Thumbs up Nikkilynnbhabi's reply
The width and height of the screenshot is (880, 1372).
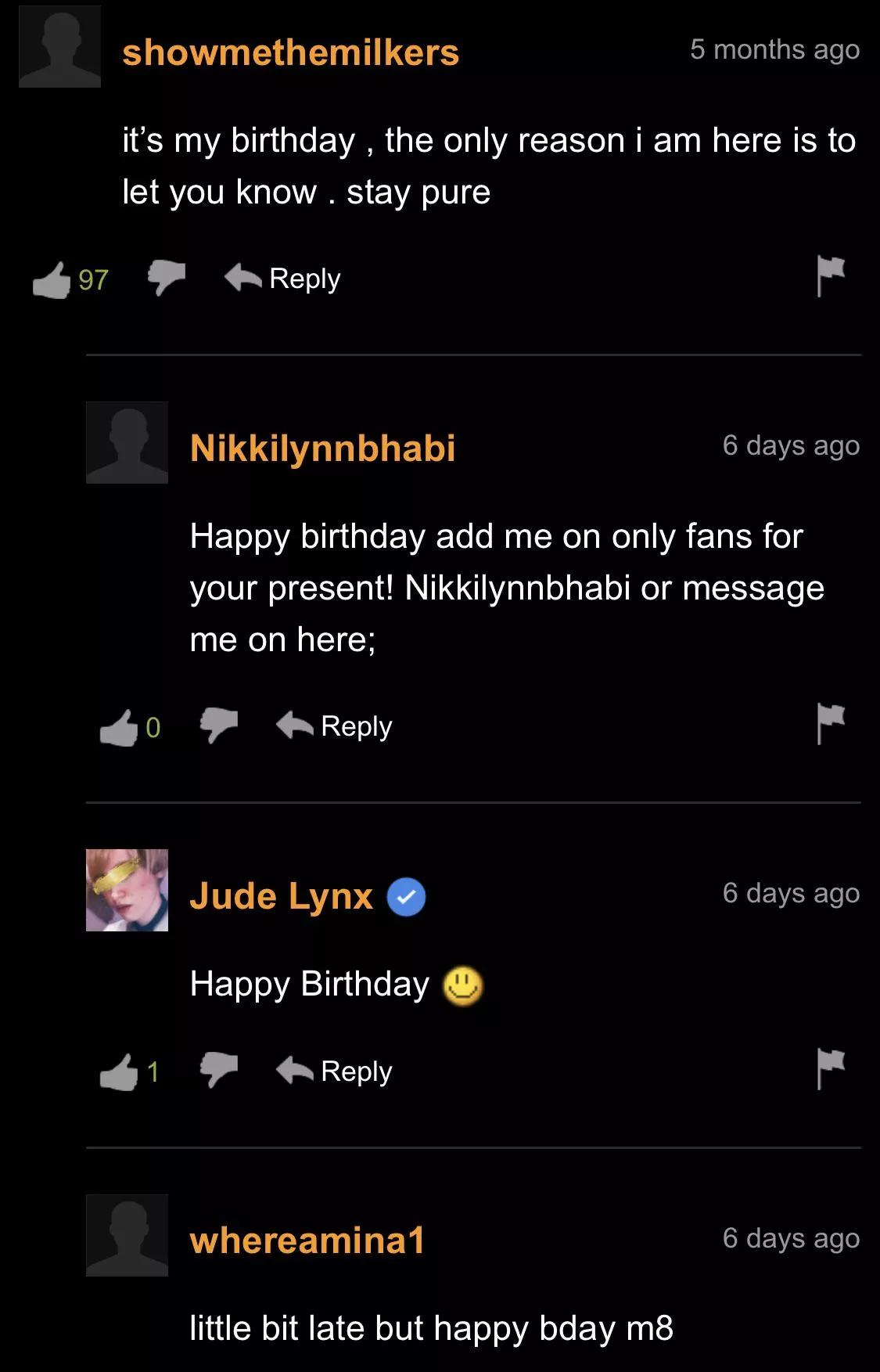(119, 727)
